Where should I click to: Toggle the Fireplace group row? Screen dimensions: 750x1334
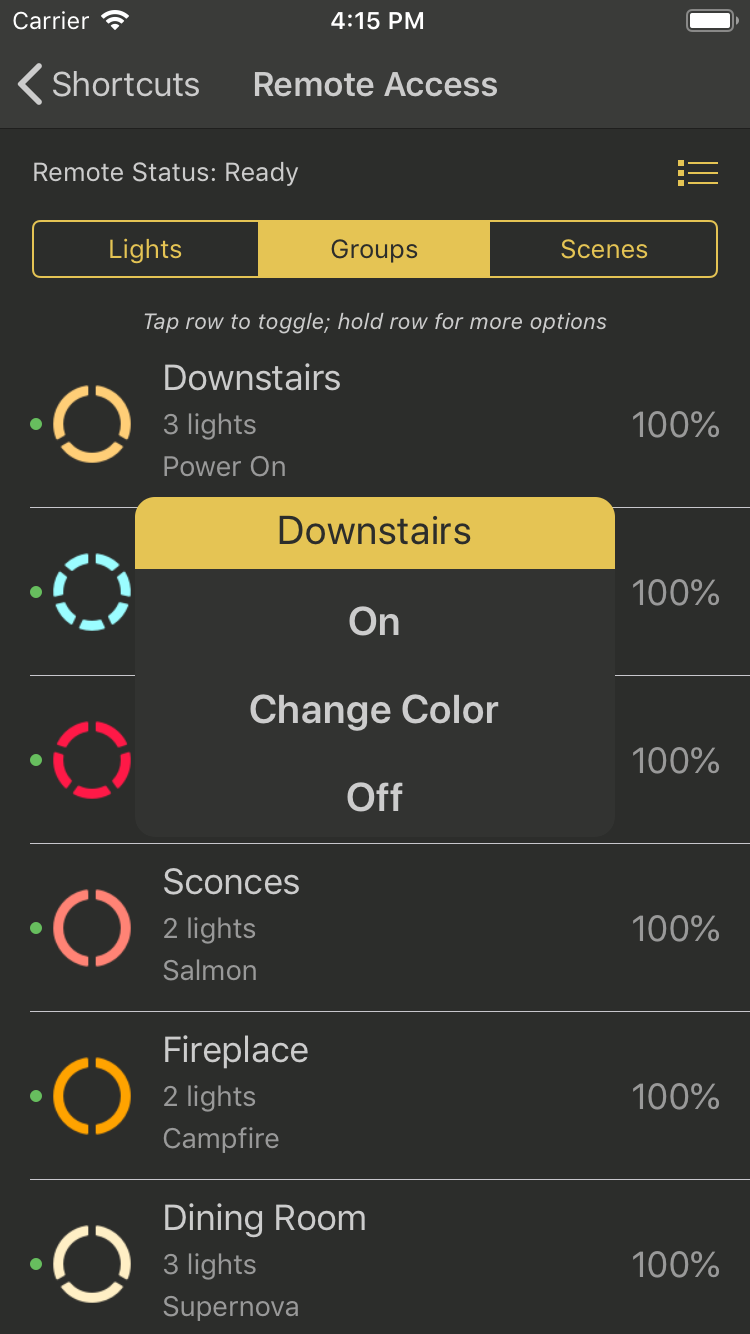click(x=375, y=1096)
